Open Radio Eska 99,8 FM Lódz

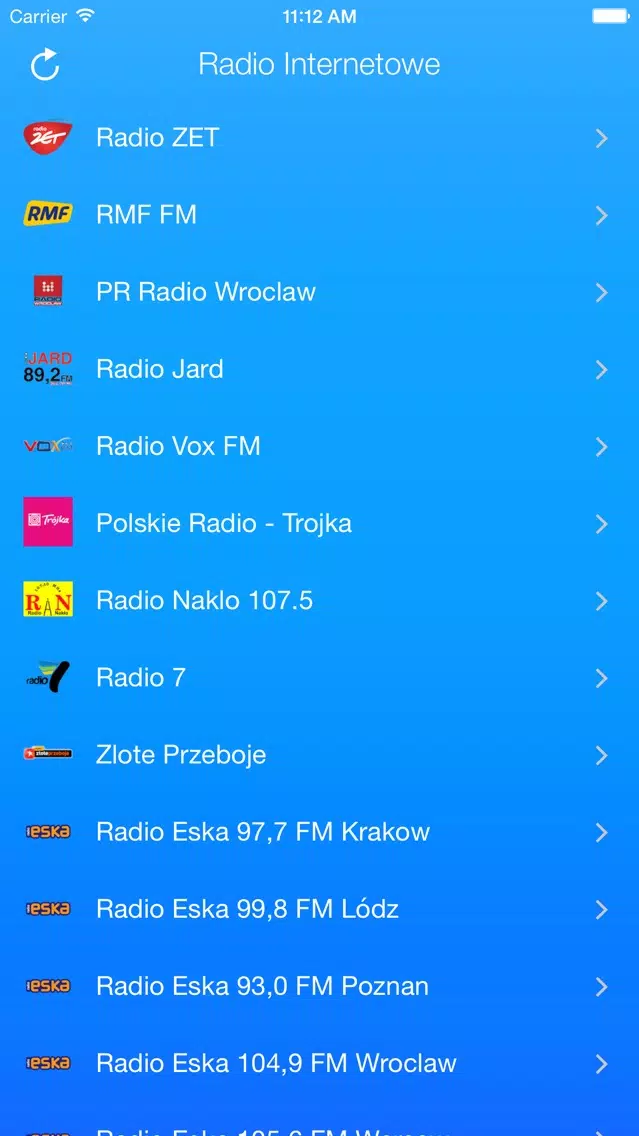coord(320,909)
